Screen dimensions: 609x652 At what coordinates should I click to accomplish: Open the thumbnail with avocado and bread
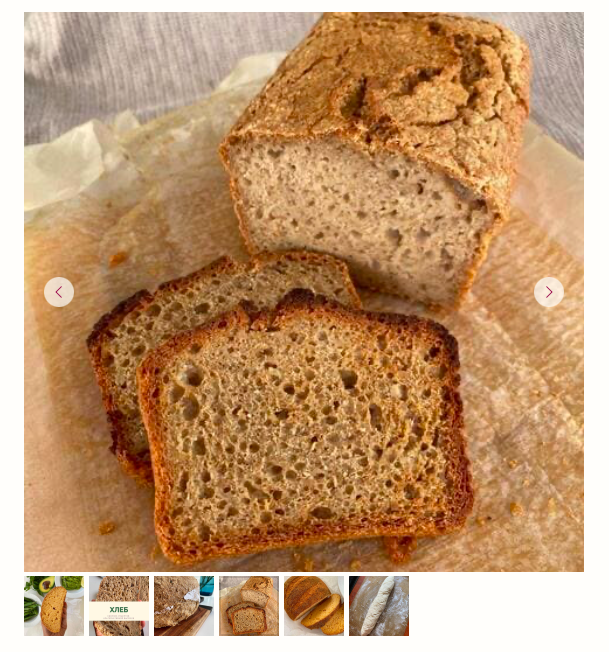pyautogui.click(x=54, y=606)
